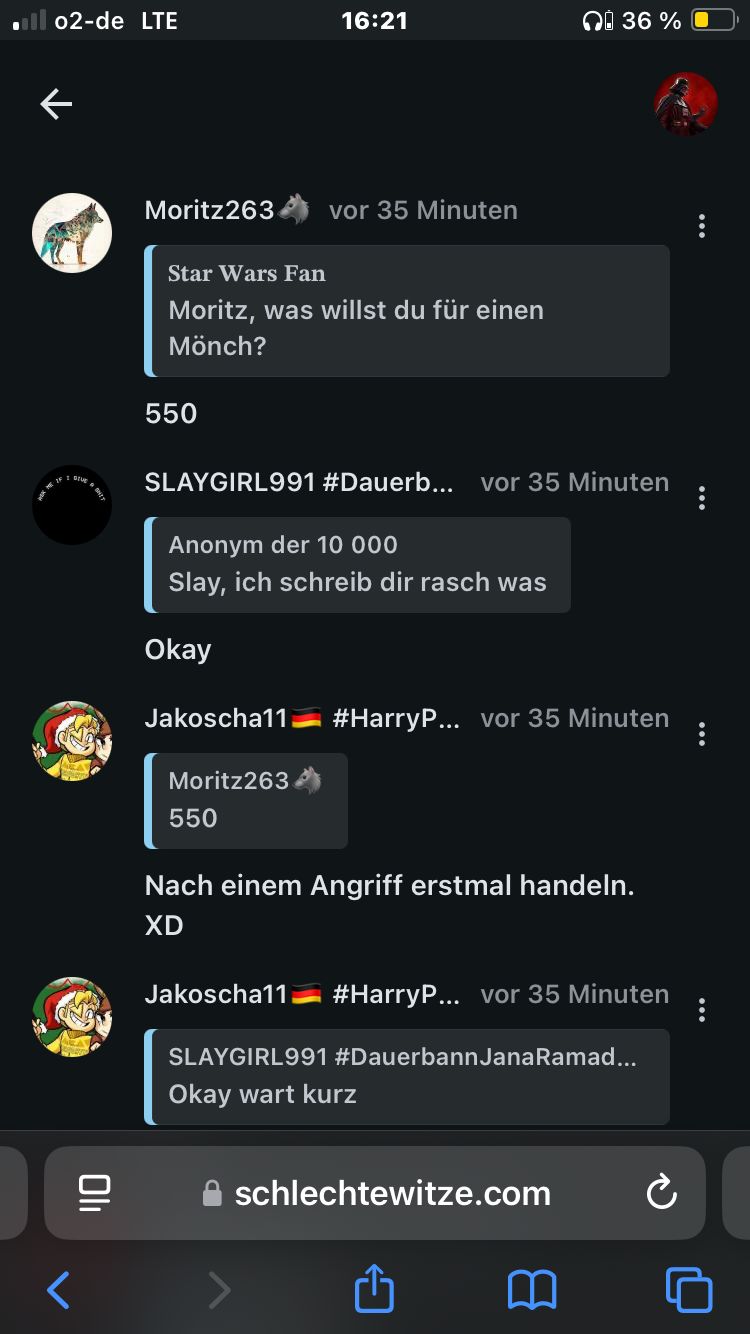Open Safari bookmarks
The width and height of the screenshot is (750, 1334).
pos(531,1290)
